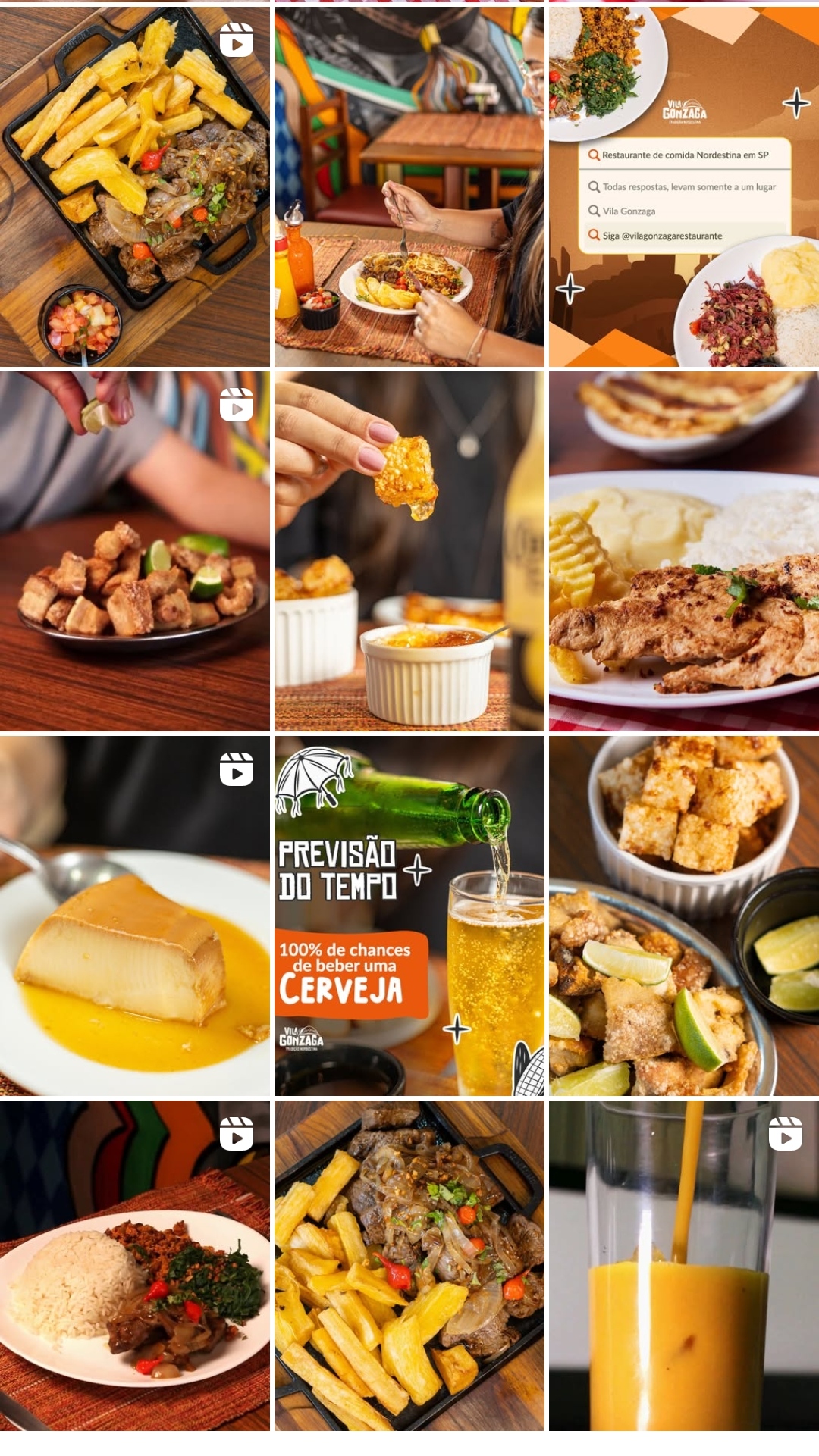Open the 'Previsão do Tempo' beer post

[409, 916]
